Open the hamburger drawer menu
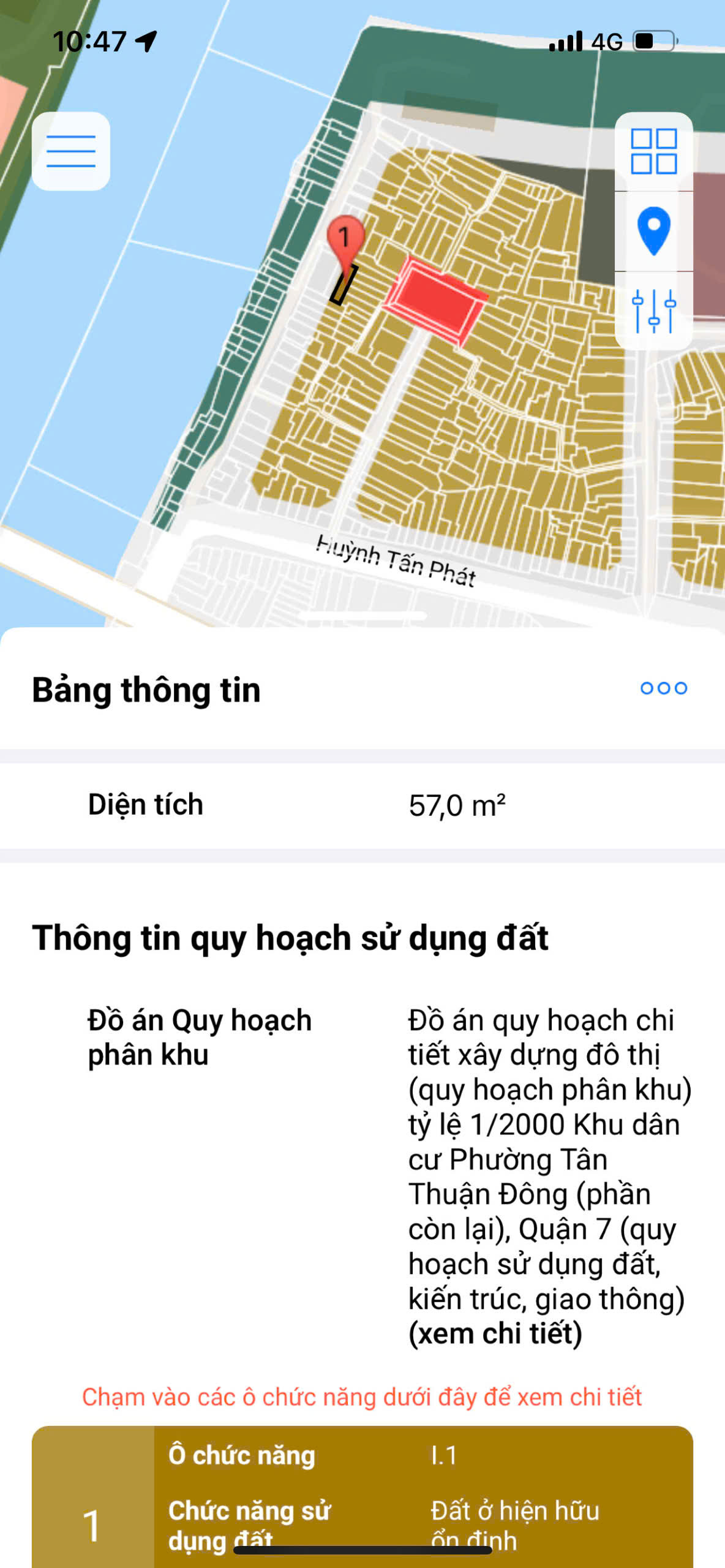725x1568 pixels. (x=71, y=151)
